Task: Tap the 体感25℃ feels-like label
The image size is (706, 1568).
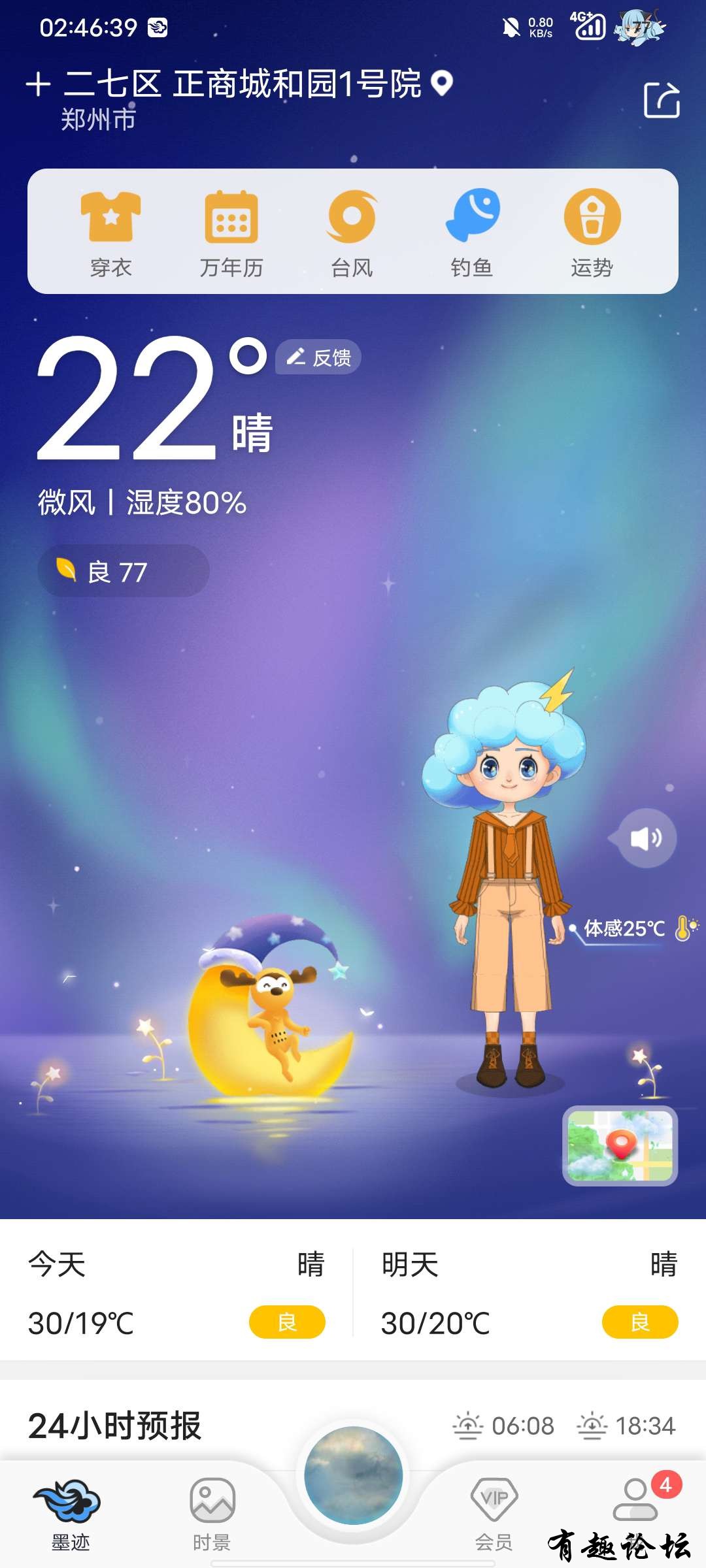Action: (x=625, y=928)
